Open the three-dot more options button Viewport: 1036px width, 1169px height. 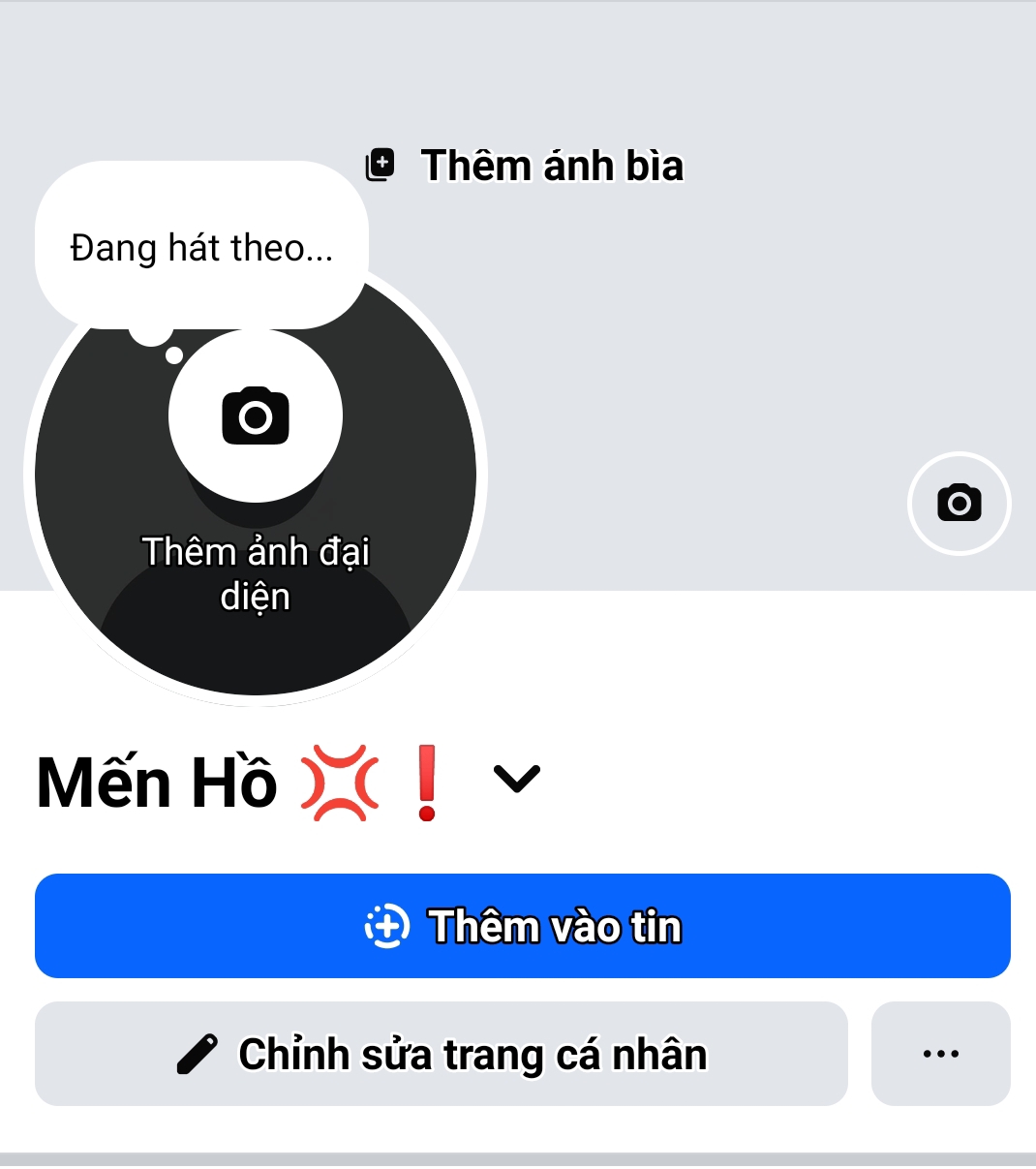[940, 1054]
